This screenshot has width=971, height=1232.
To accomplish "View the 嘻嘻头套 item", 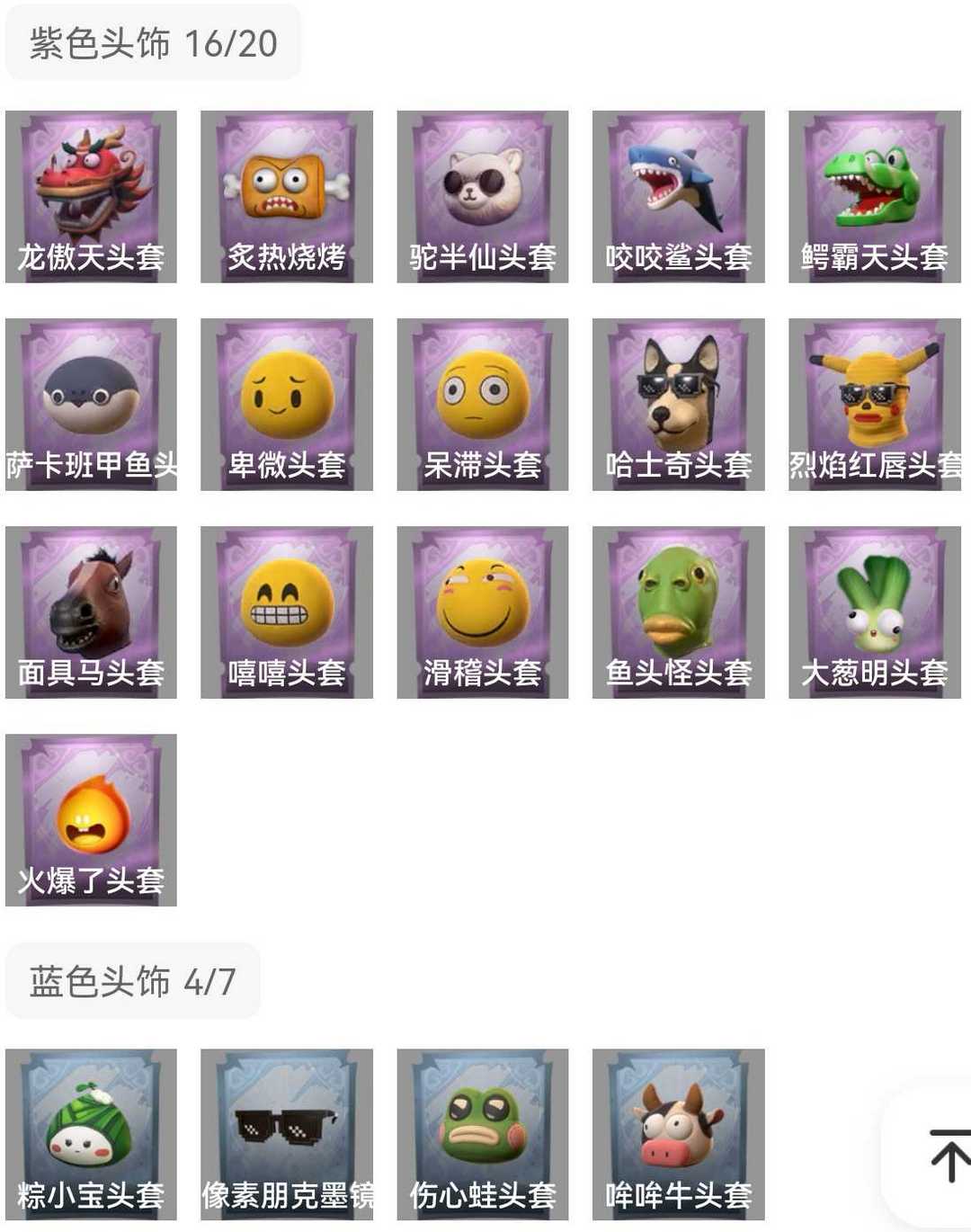I will coord(287,612).
